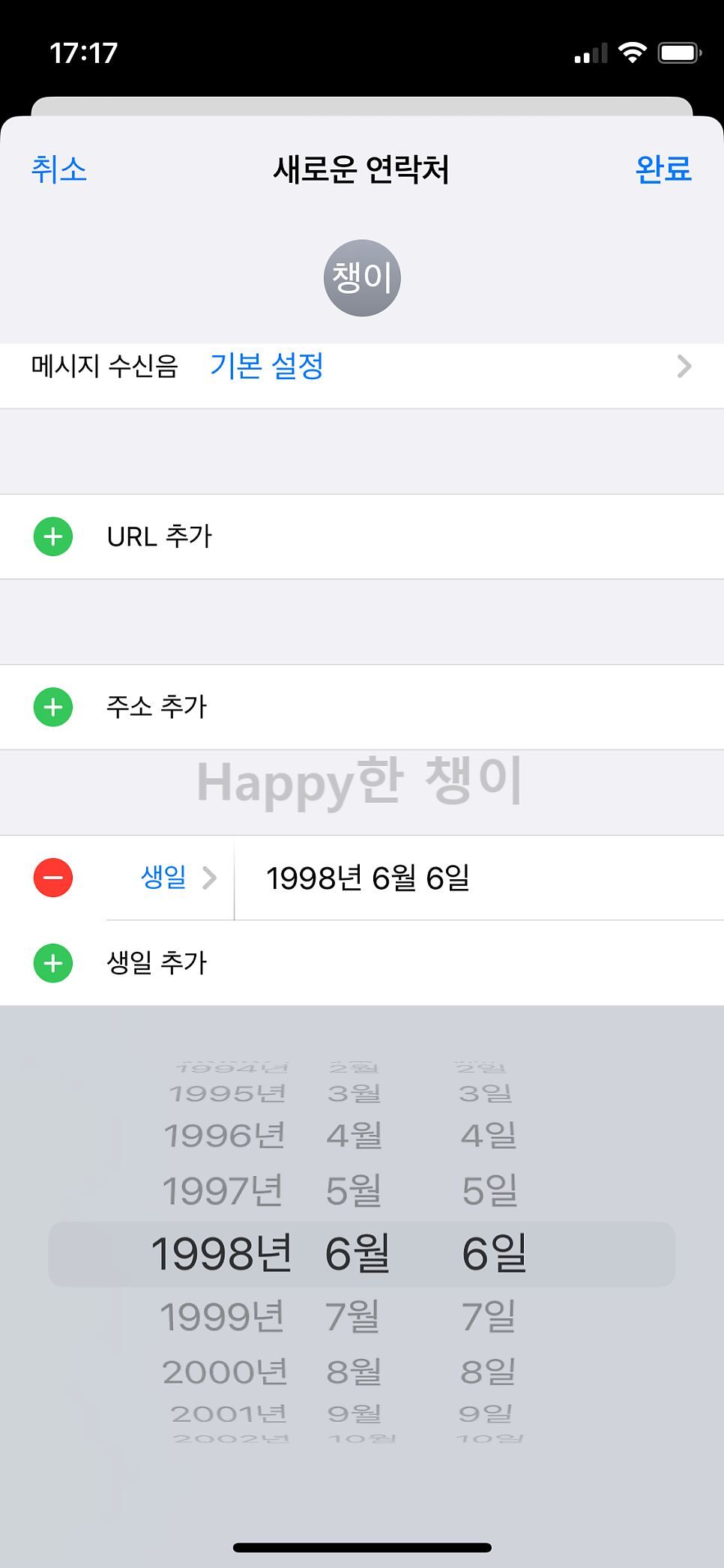Screen dimensions: 724x1568
Task: Cancel the new contact via 취소
Action: (59, 169)
